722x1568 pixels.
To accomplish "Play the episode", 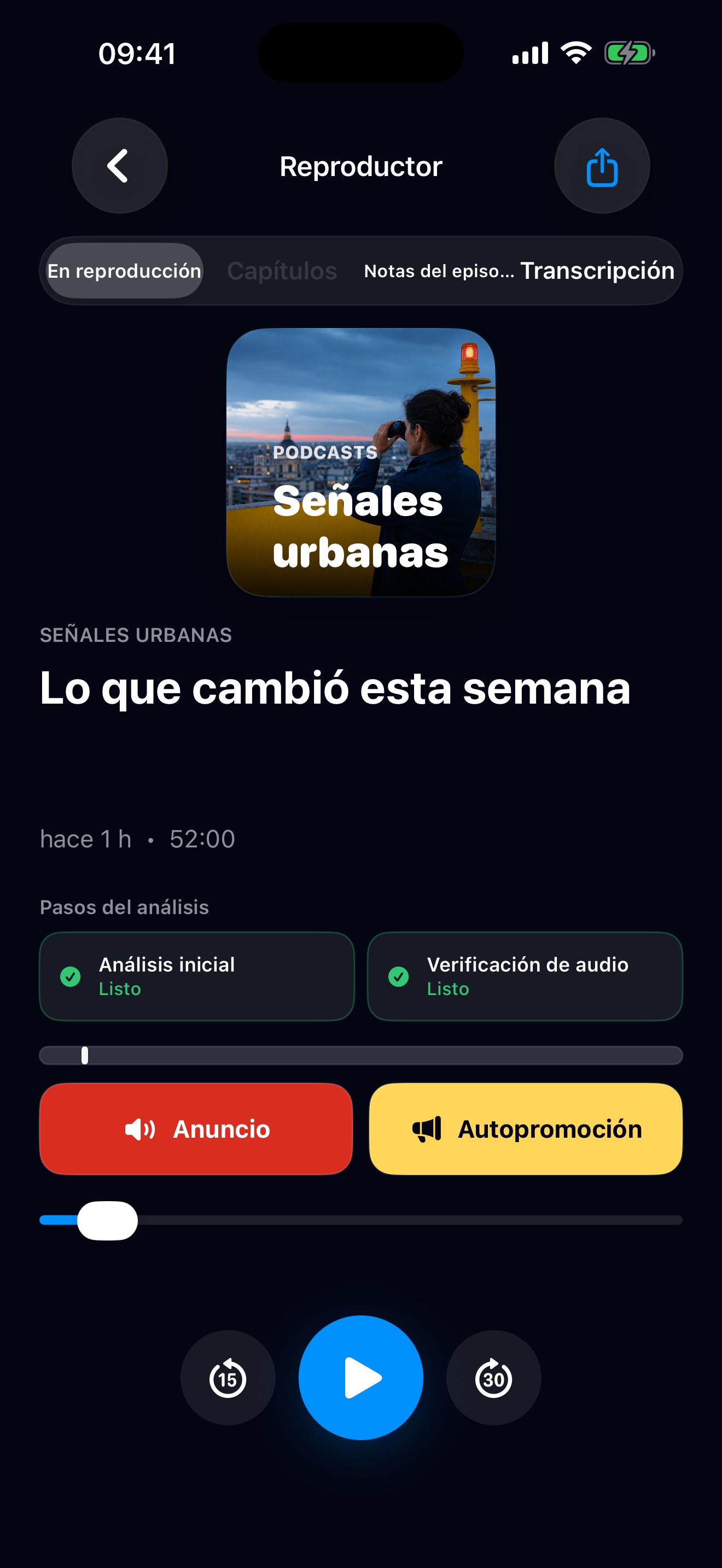I will [361, 1378].
